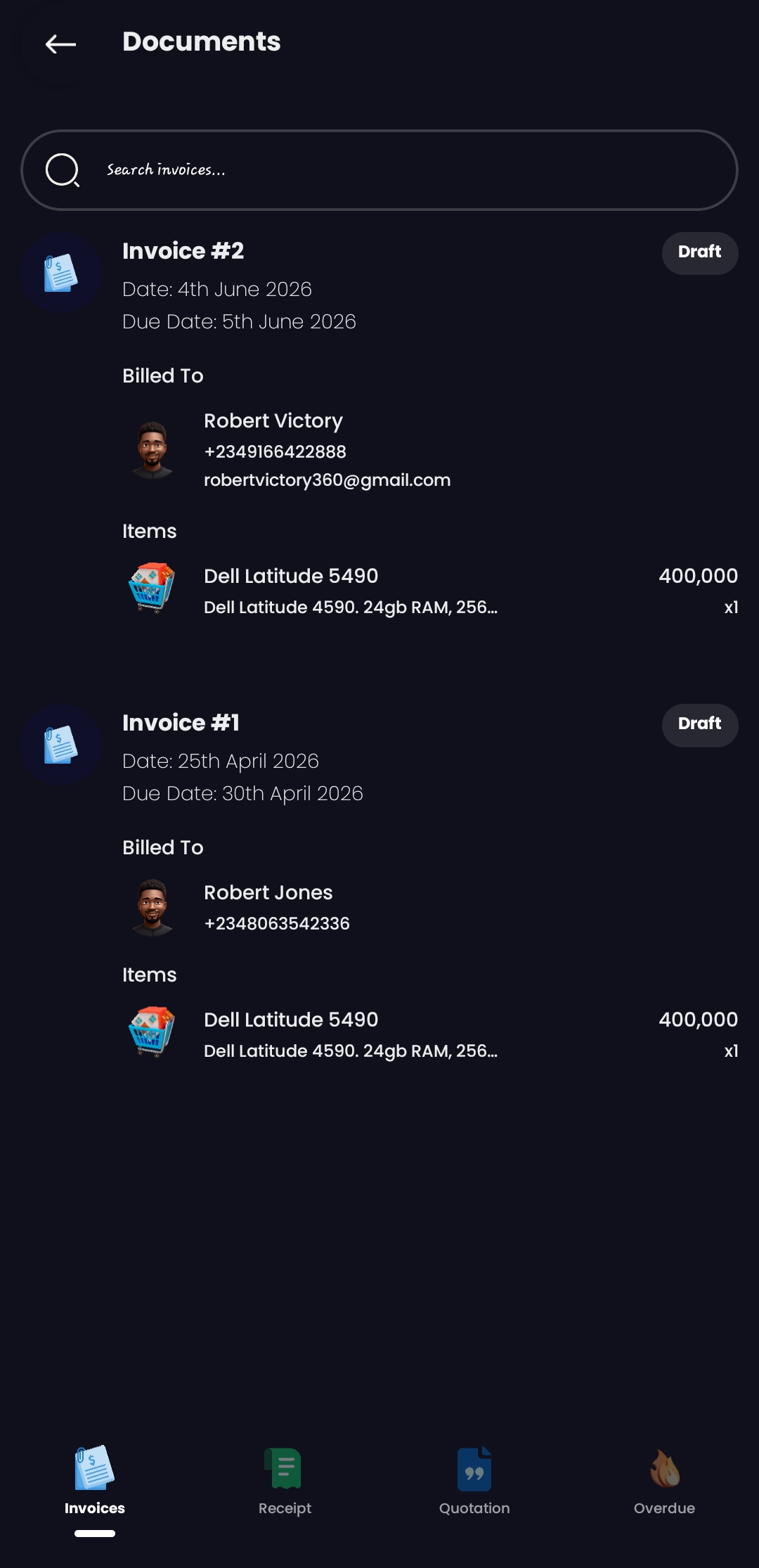
Task: Switch to the Receipt tab
Action: (x=285, y=1482)
